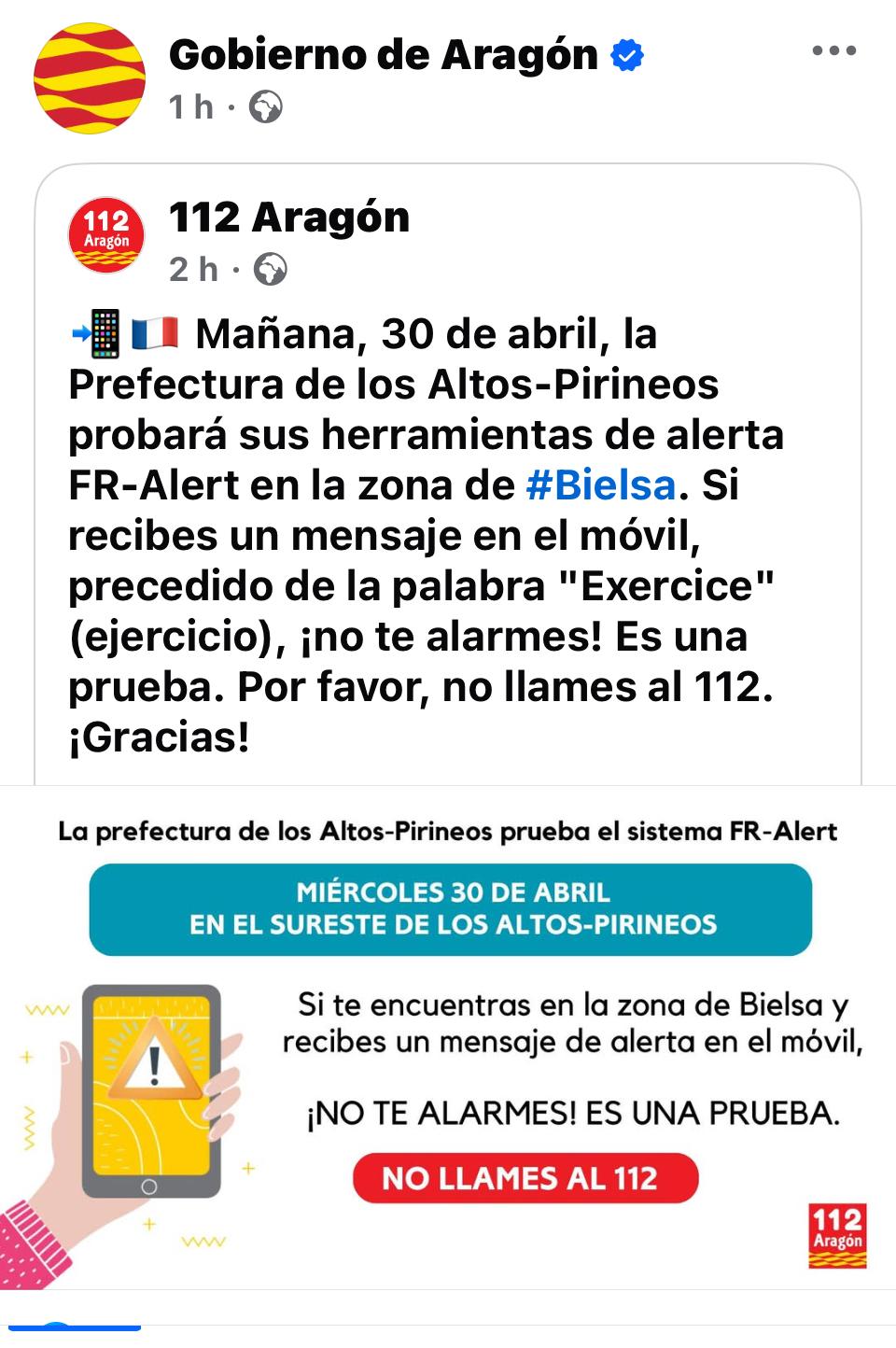Open 112 Aragón page name
Screen dimensions: 896x1348
click(288, 218)
